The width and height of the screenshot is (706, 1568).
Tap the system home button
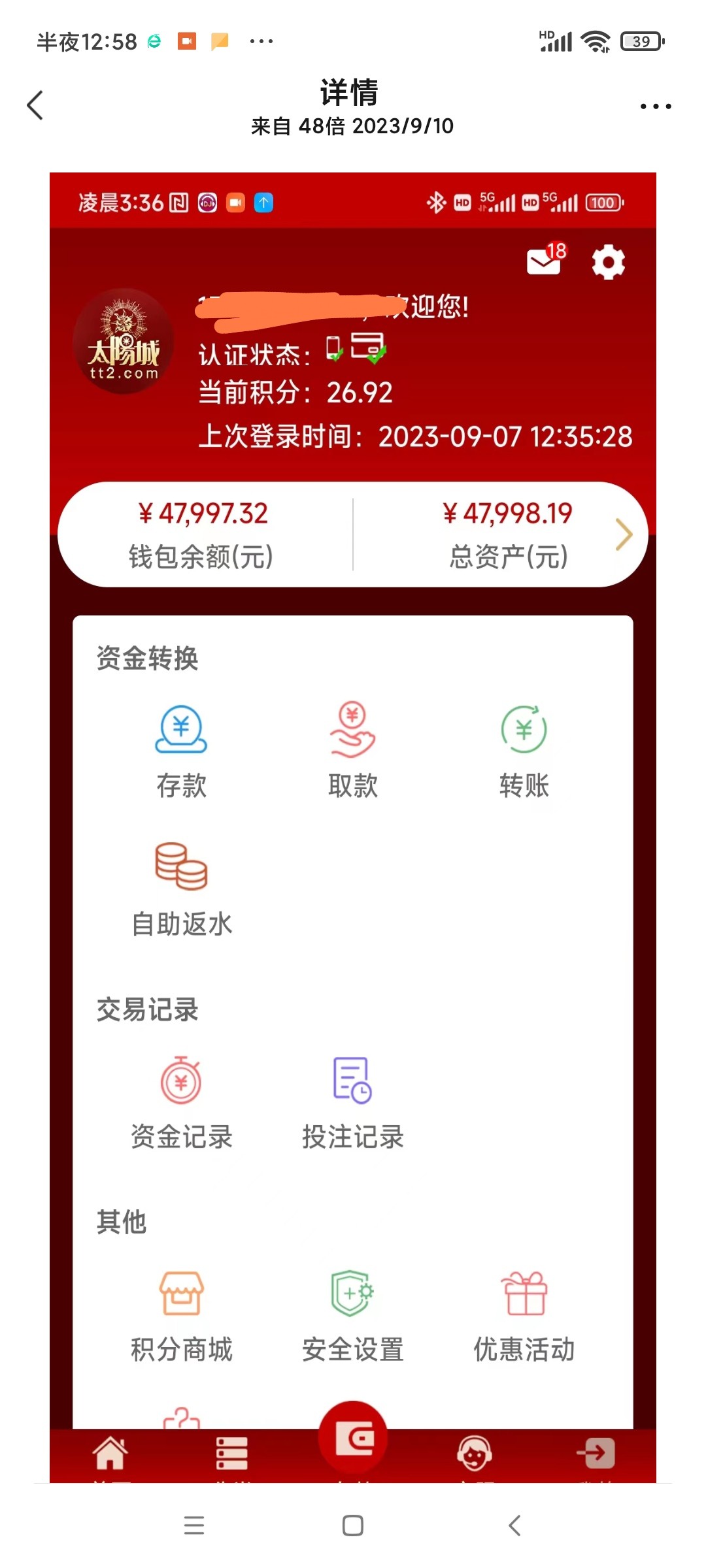tap(353, 1526)
